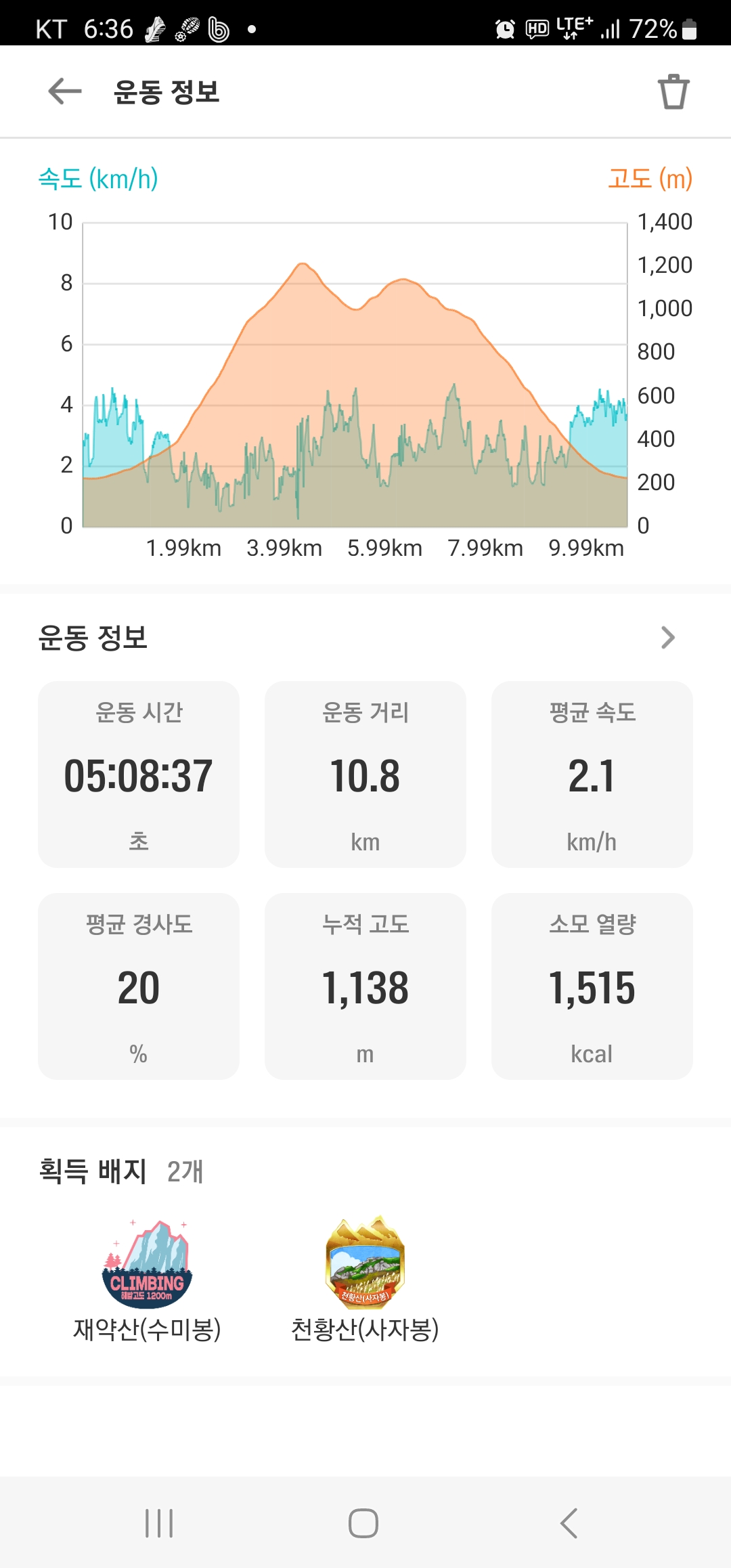Open recent apps from the navigation bar
This screenshot has height=1568, width=731.
click(160, 1523)
